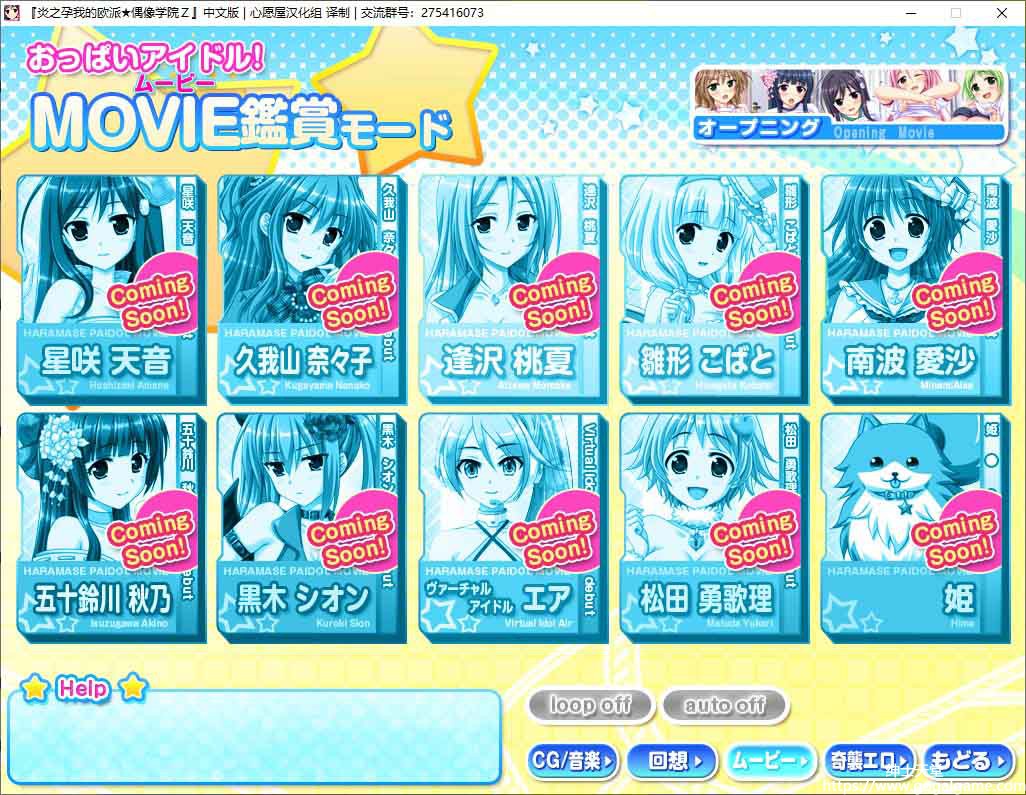1026x795 pixels.
Task: Select the 雛形 こばと movie card
Action: [710, 288]
